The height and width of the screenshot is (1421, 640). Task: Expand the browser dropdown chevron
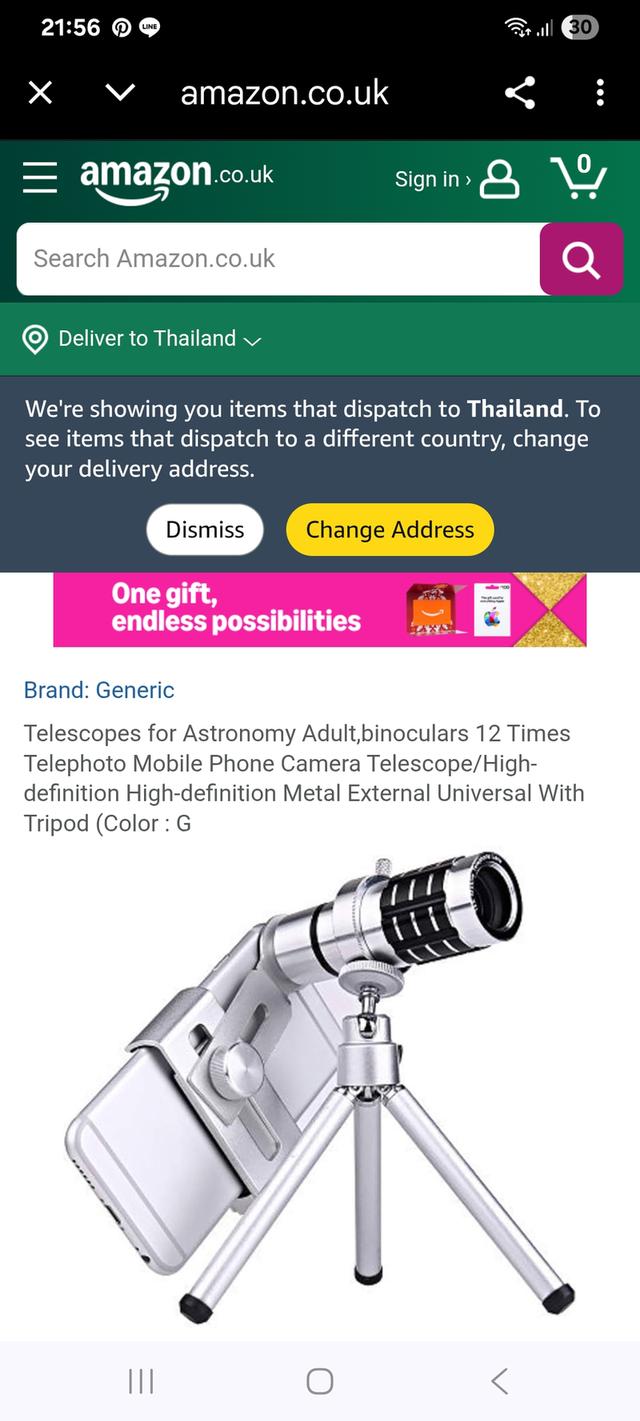tap(120, 93)
